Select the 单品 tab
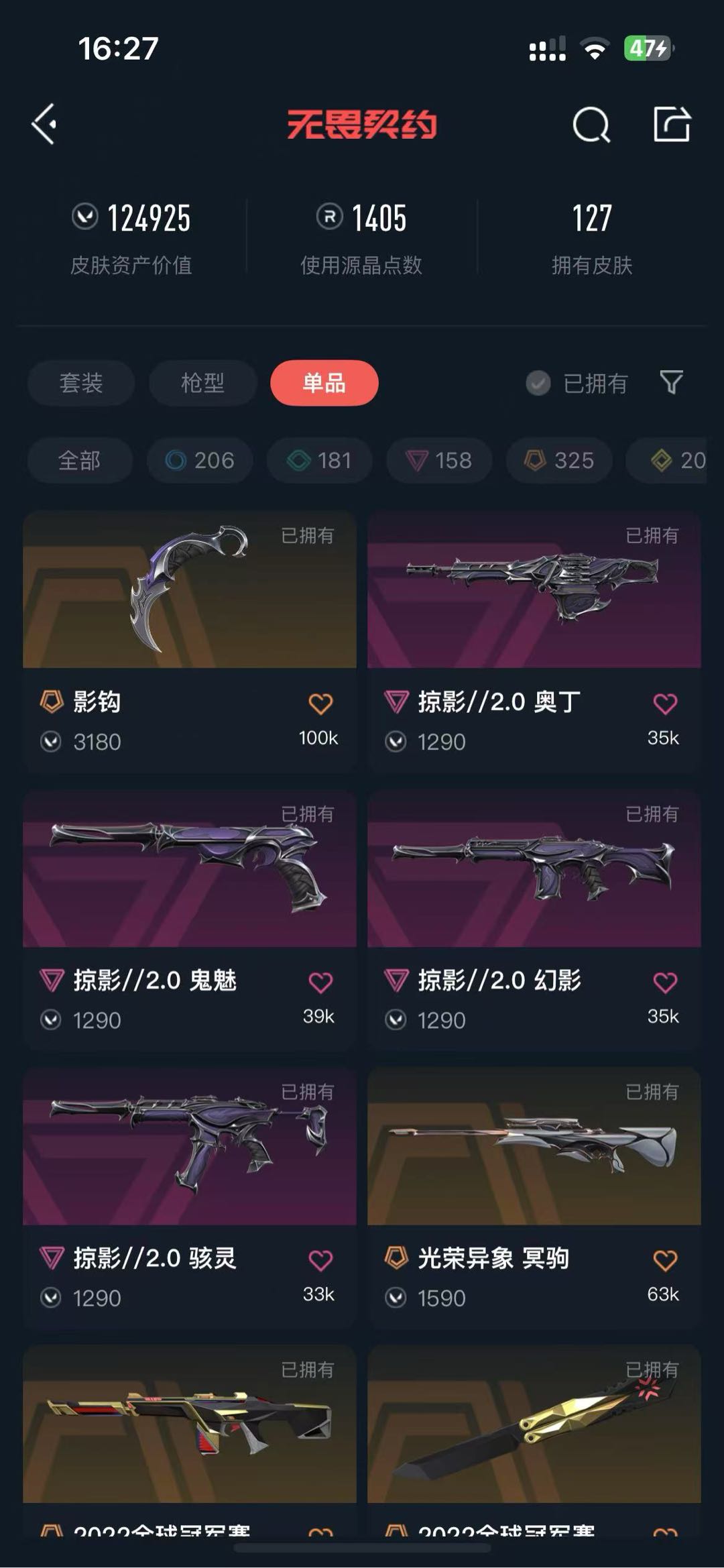The height and width of the screenshot is (1568, 724). click(324, 383)
